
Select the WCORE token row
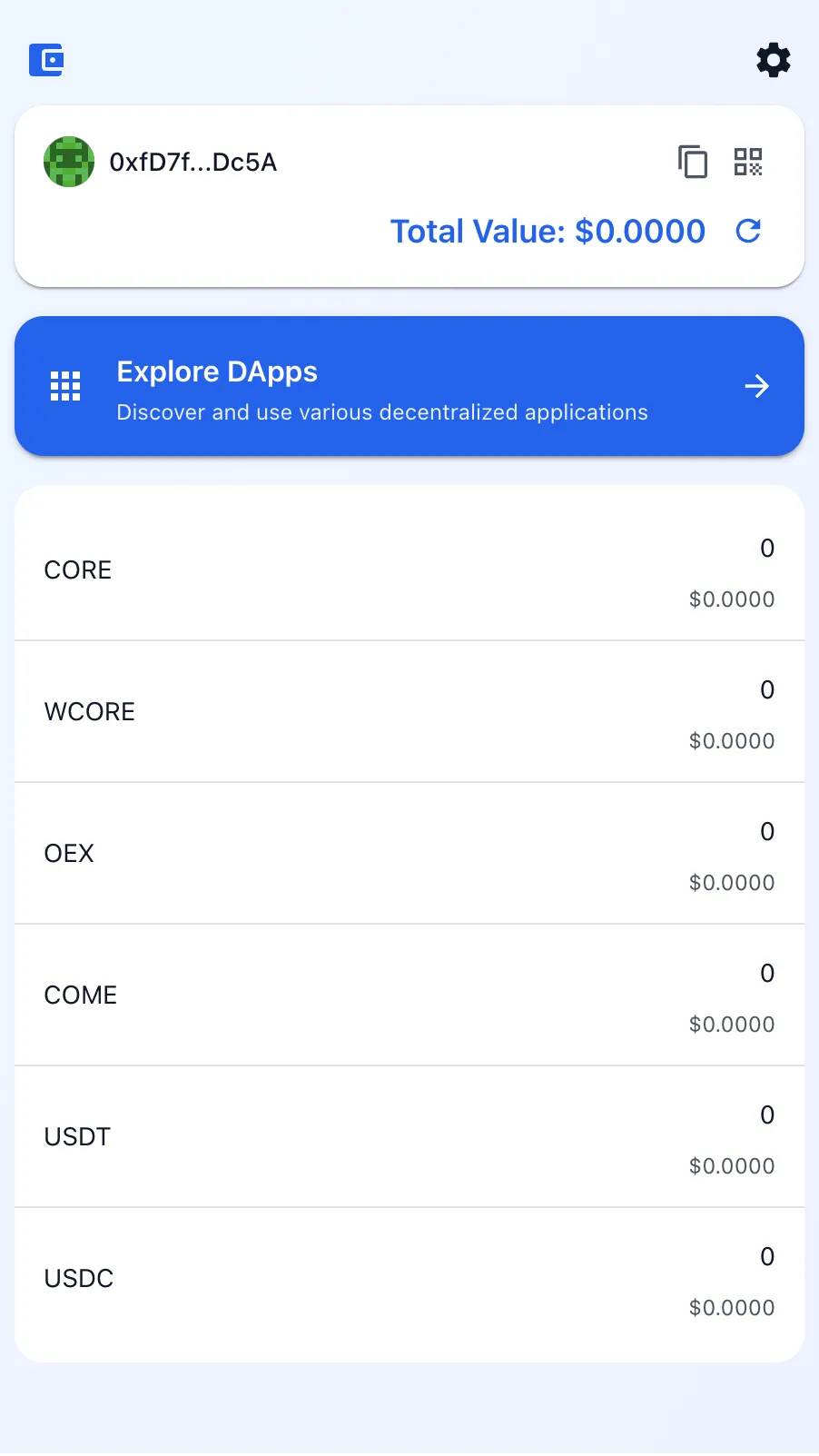pos(409,711)
